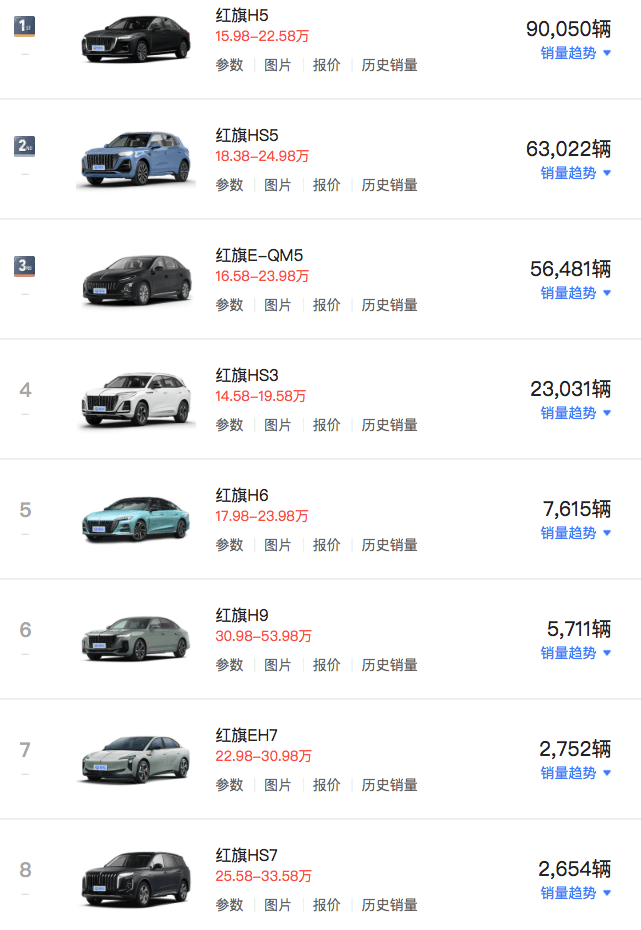Check 报价 for 红旗EH7
Viewport: 641px width, 930px height.
click(326, 785)
